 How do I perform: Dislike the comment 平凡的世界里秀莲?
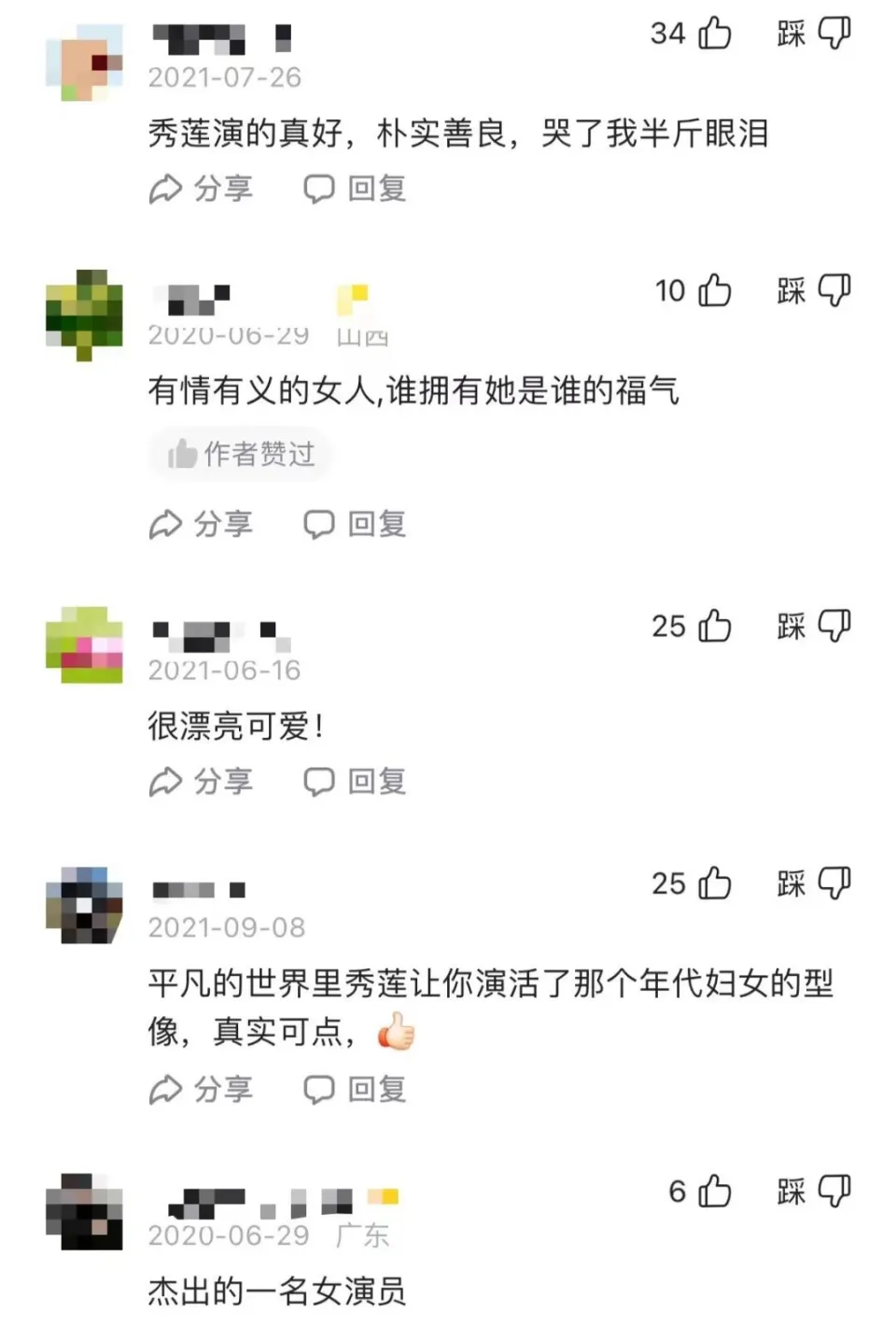[x=833, y=882]
